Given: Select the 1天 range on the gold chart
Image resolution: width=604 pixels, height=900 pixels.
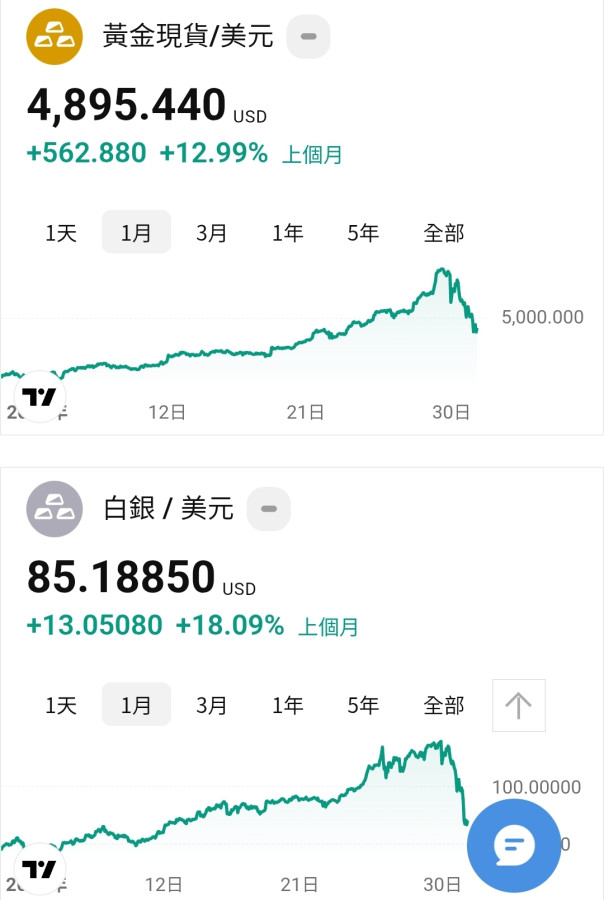Looking at the screenshot, I should pos(61,233).
